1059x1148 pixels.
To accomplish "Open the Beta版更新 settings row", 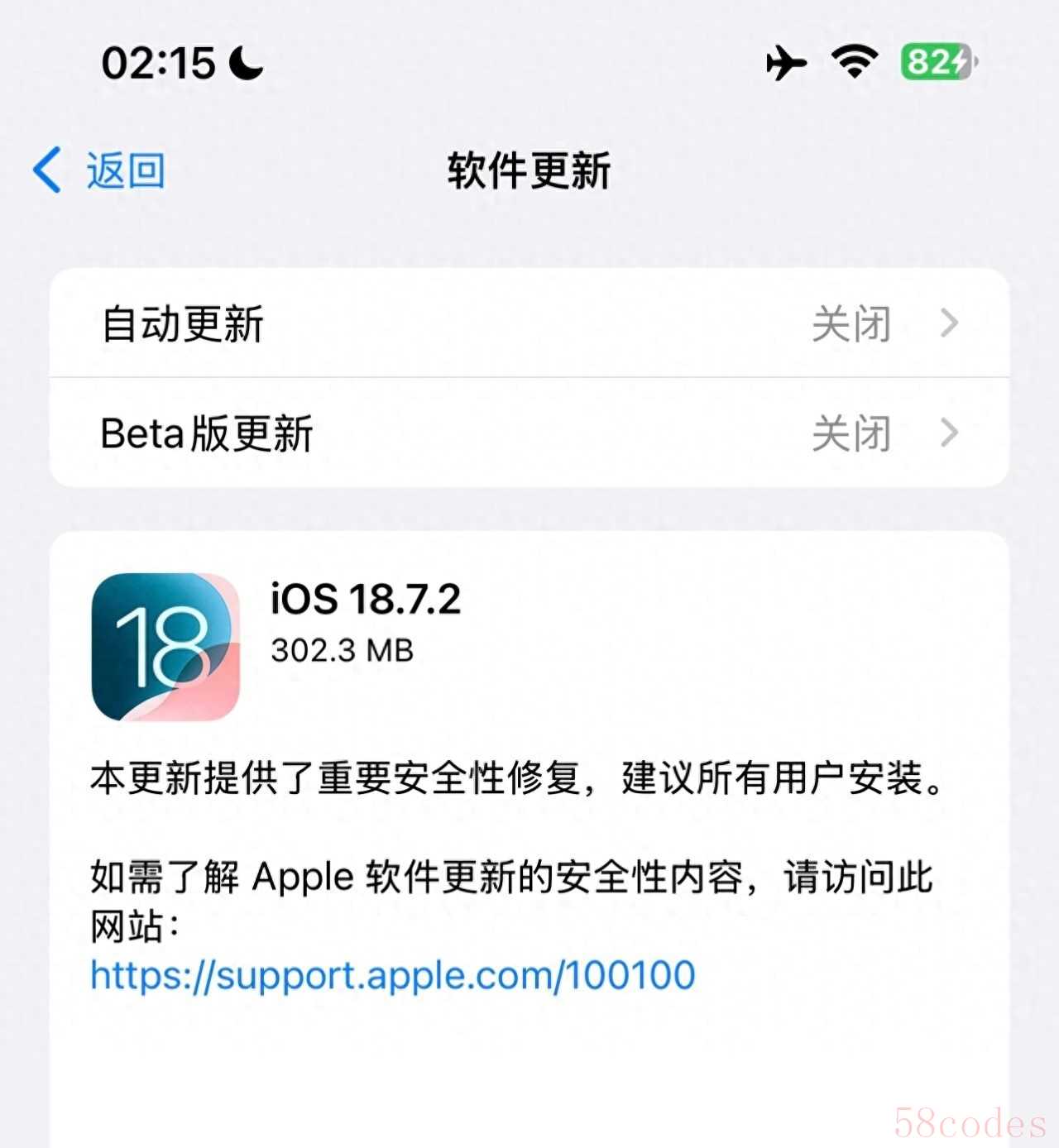I will pyautogui.click(x=529, y=433).
